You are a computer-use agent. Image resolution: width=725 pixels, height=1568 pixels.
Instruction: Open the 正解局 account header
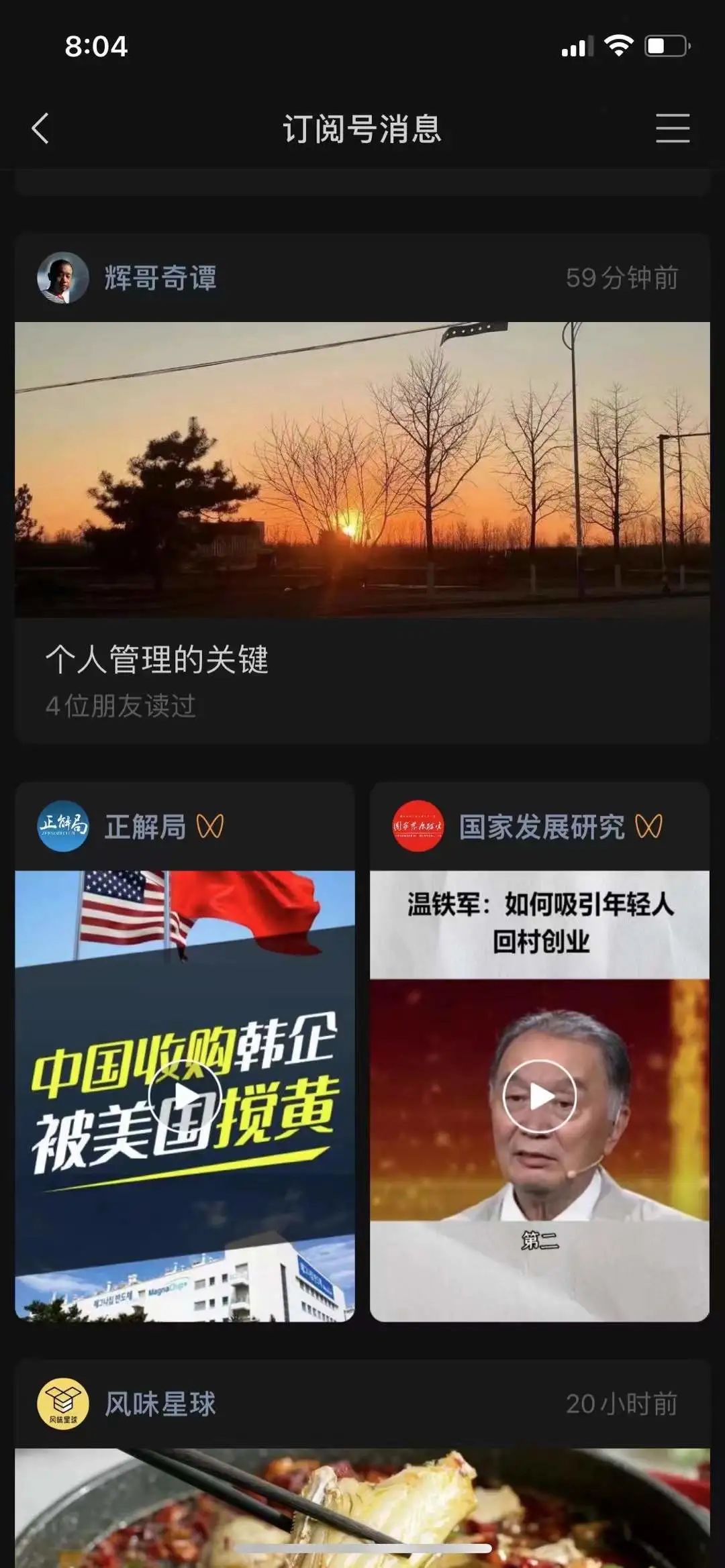pos(145,827)
